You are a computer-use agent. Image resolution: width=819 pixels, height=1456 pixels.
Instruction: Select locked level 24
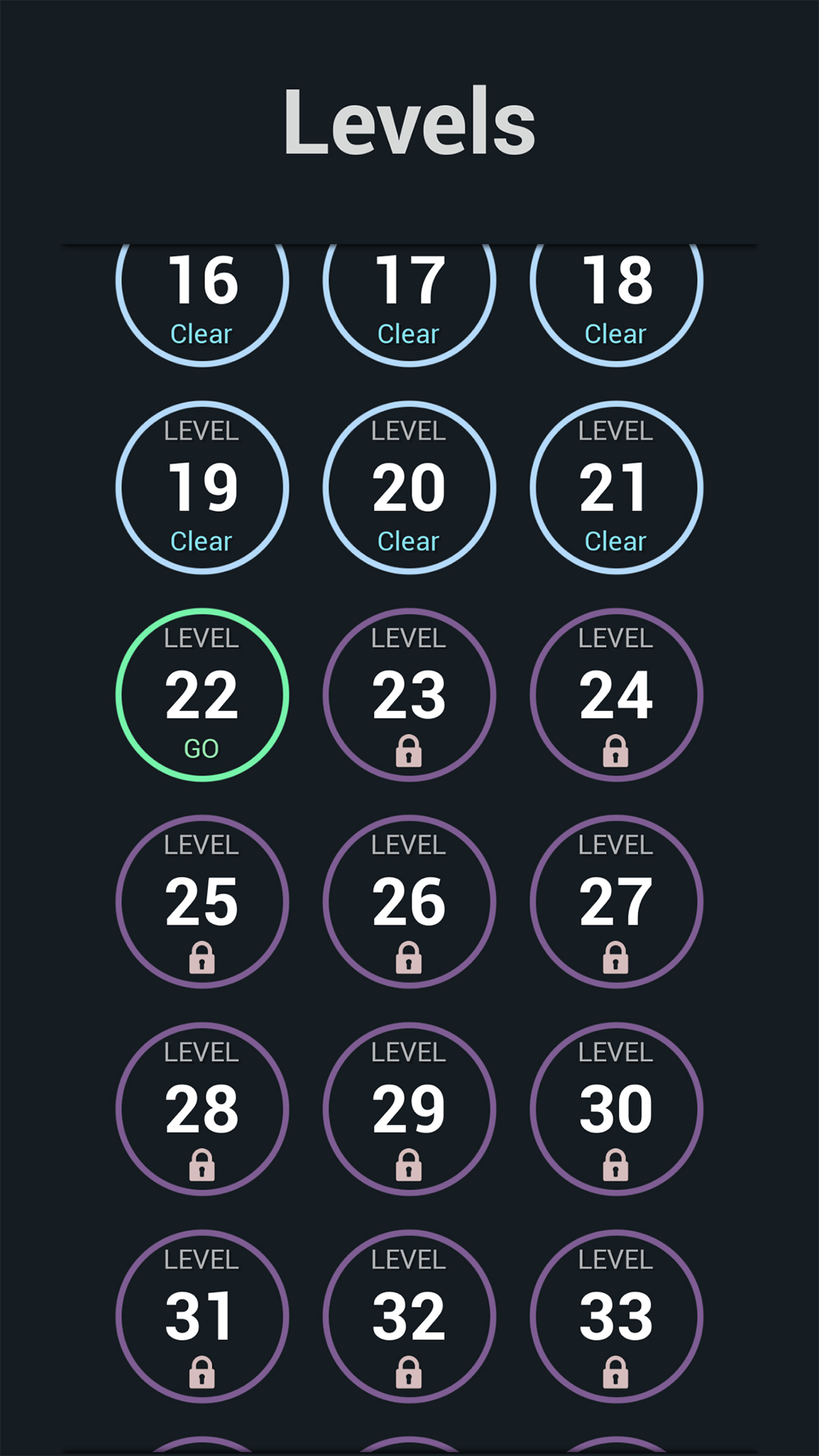[x=617, y=694]
